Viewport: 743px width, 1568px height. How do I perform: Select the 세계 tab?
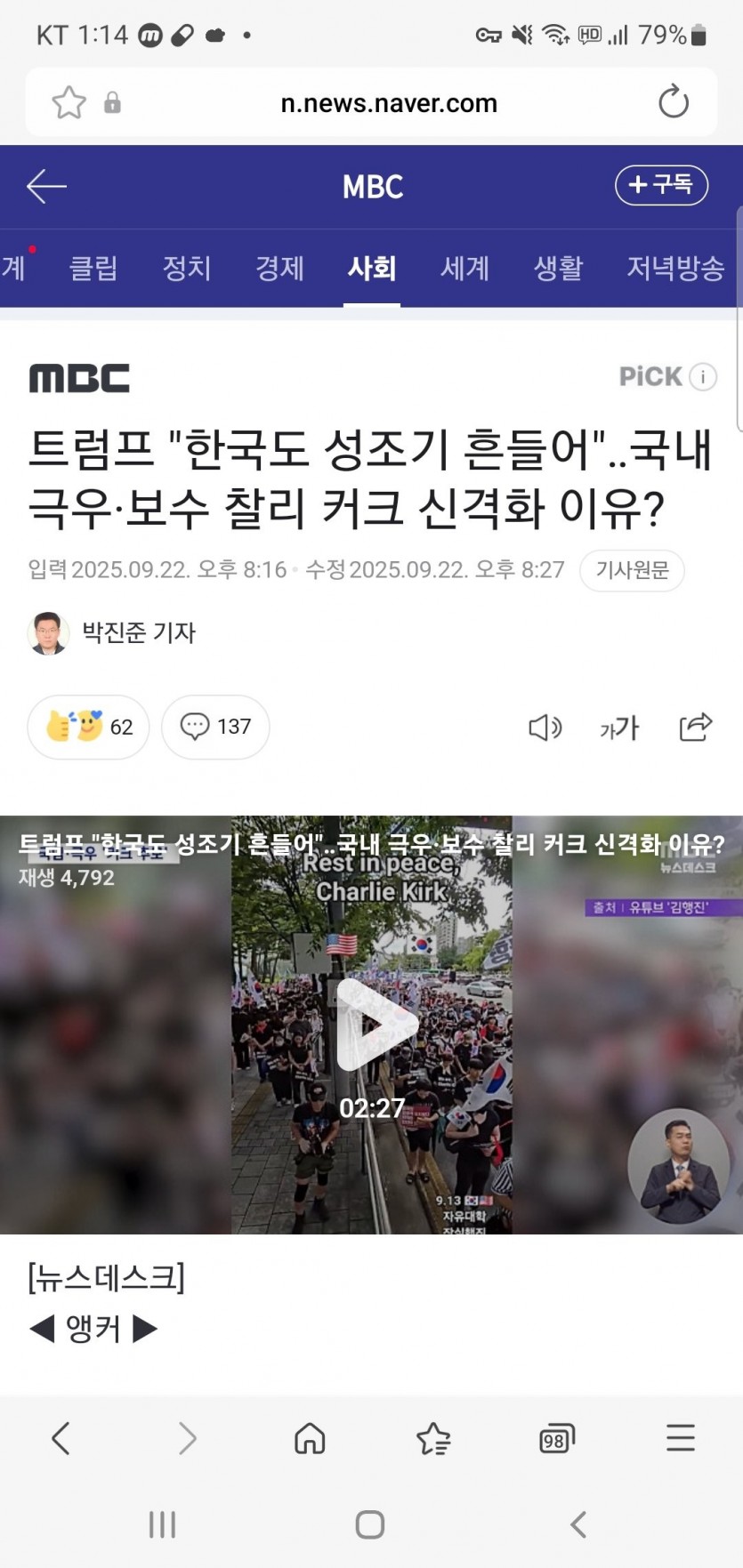[464, 268]
